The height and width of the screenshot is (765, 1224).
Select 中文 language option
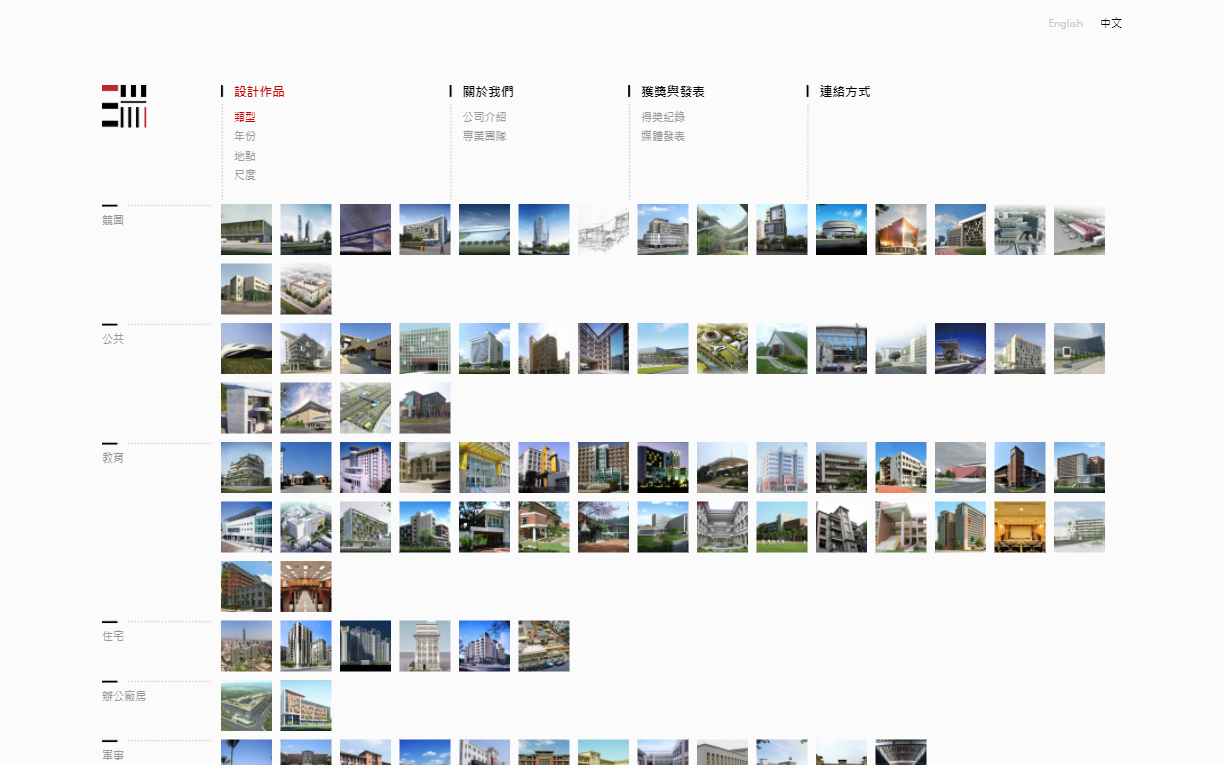coord(1111,23)
